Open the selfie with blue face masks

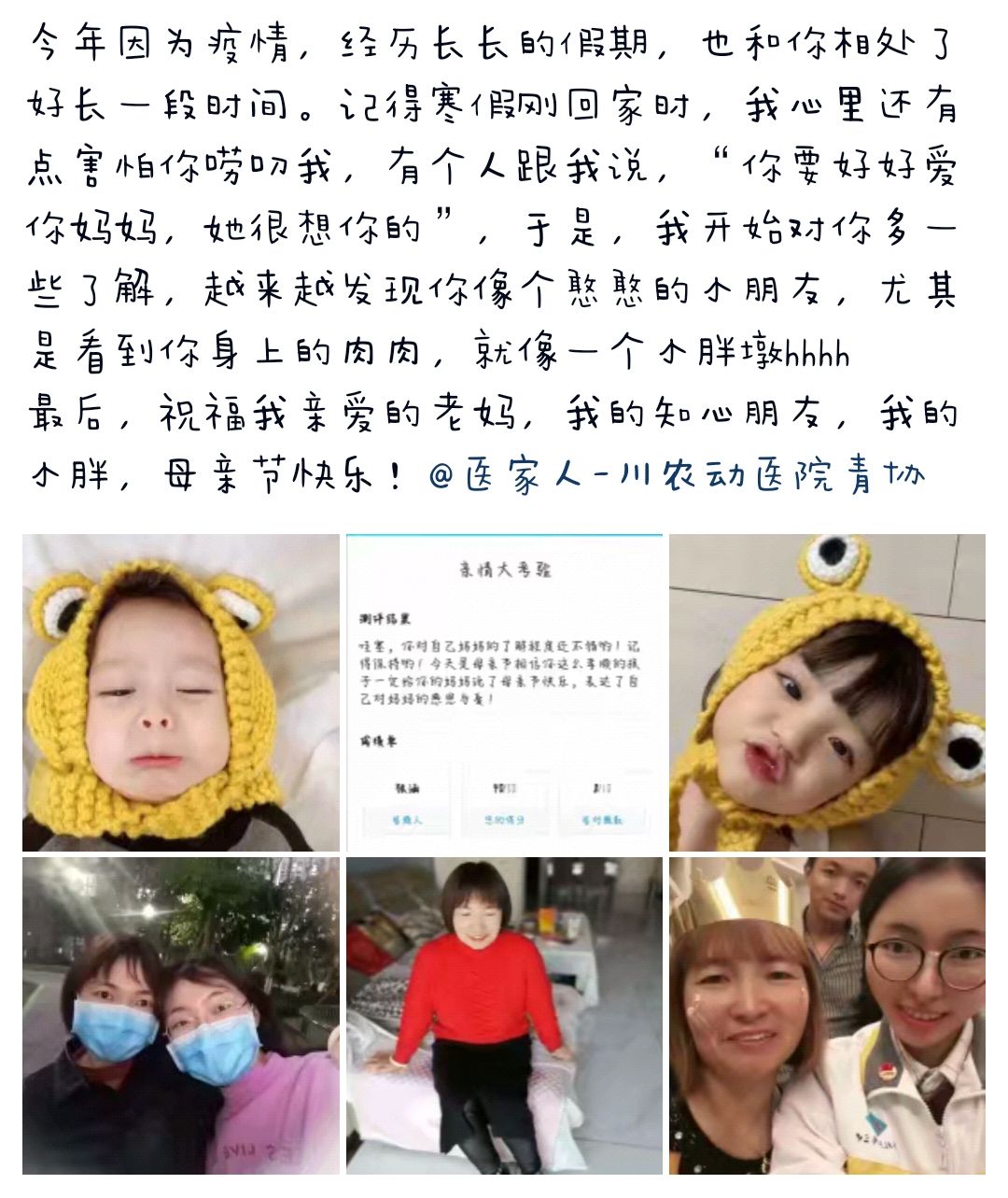tap(181, 1015)
